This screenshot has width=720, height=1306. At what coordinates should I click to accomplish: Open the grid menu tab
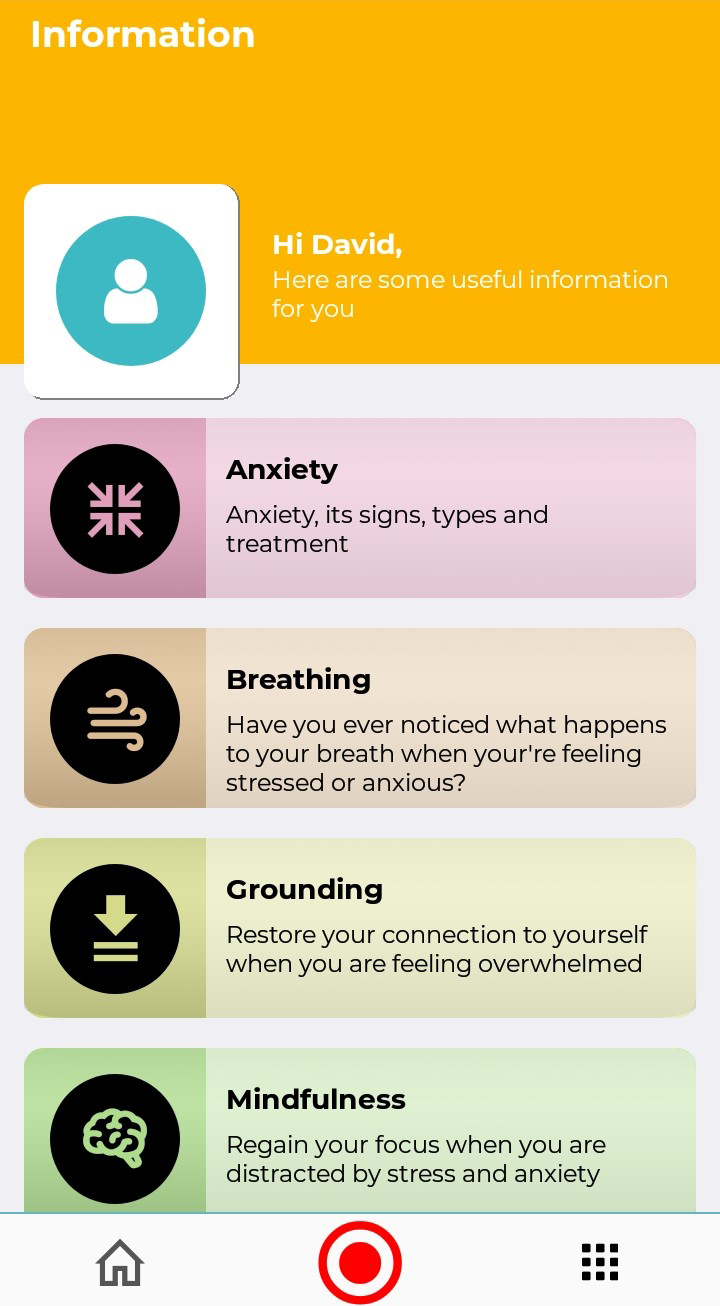(600, 1263)
